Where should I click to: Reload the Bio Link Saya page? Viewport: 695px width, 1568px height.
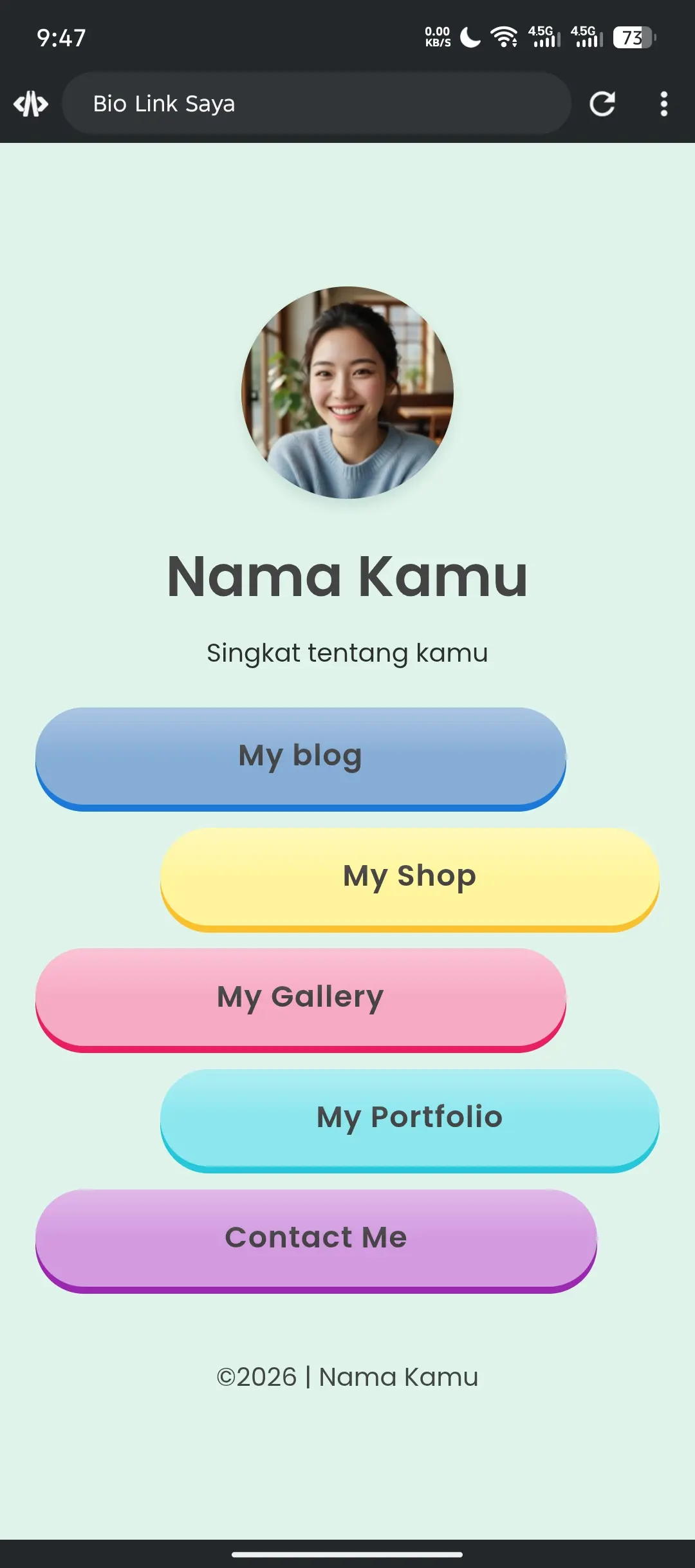click(602, 104)
